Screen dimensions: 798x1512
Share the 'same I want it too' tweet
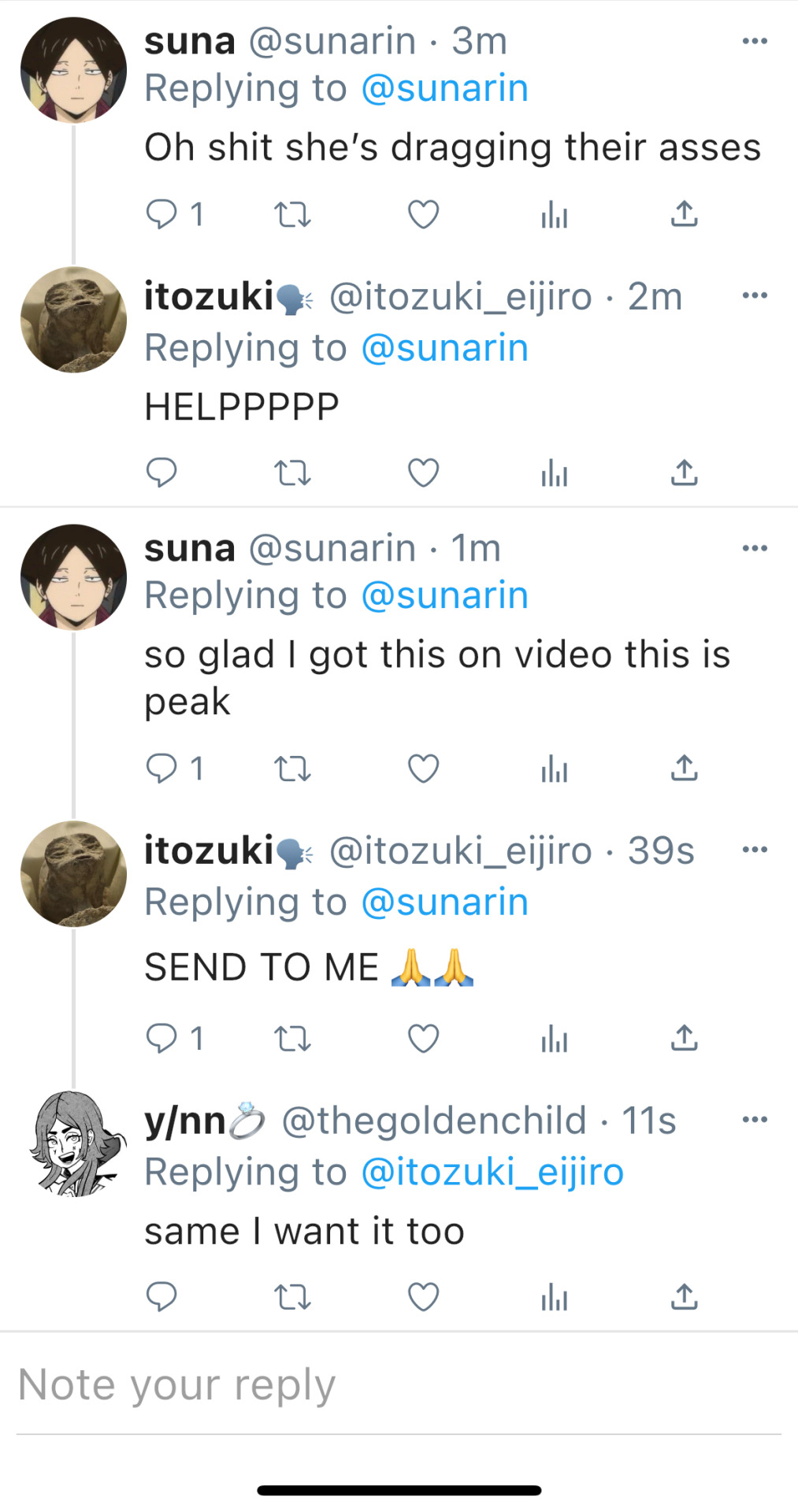(x=684, y=1297)
